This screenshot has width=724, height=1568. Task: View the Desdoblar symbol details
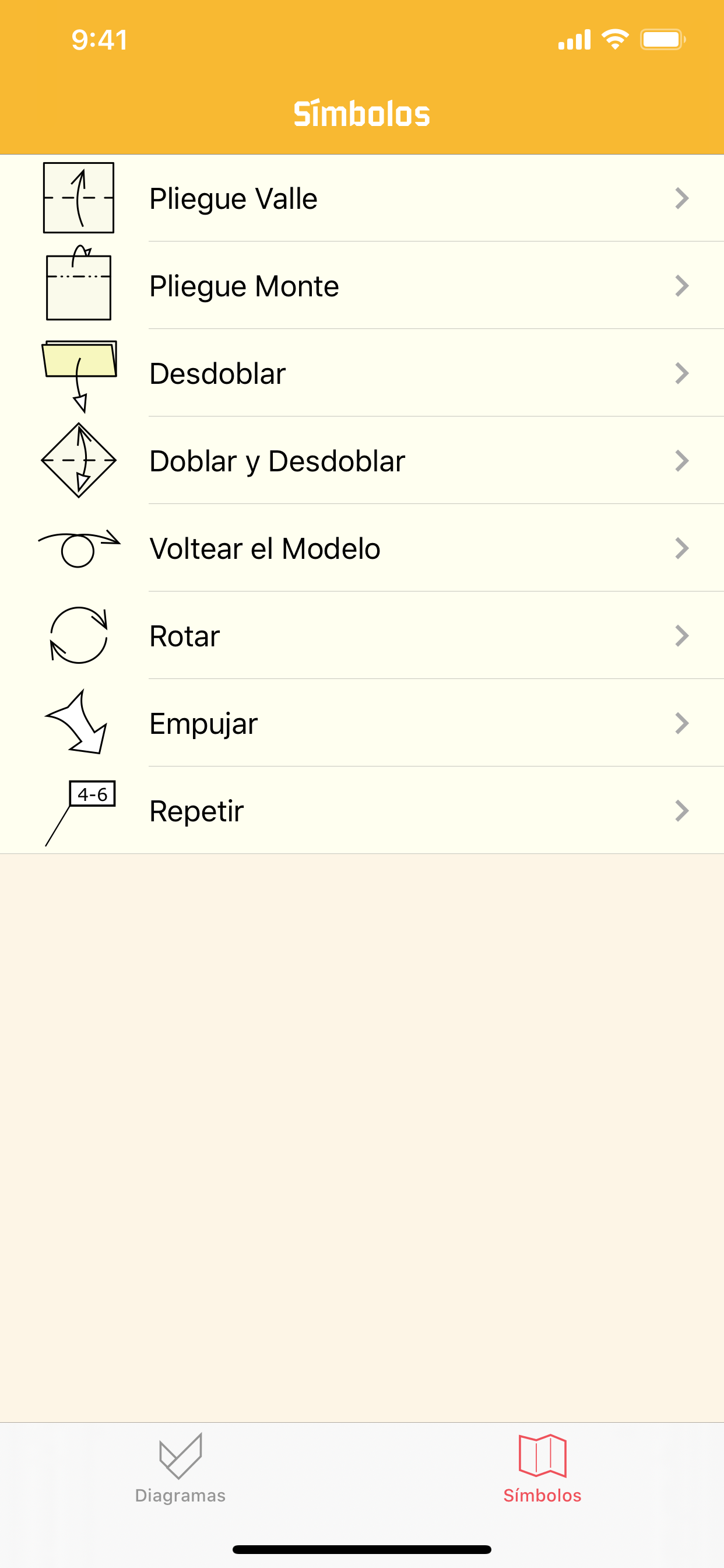(x=361, y=373)
